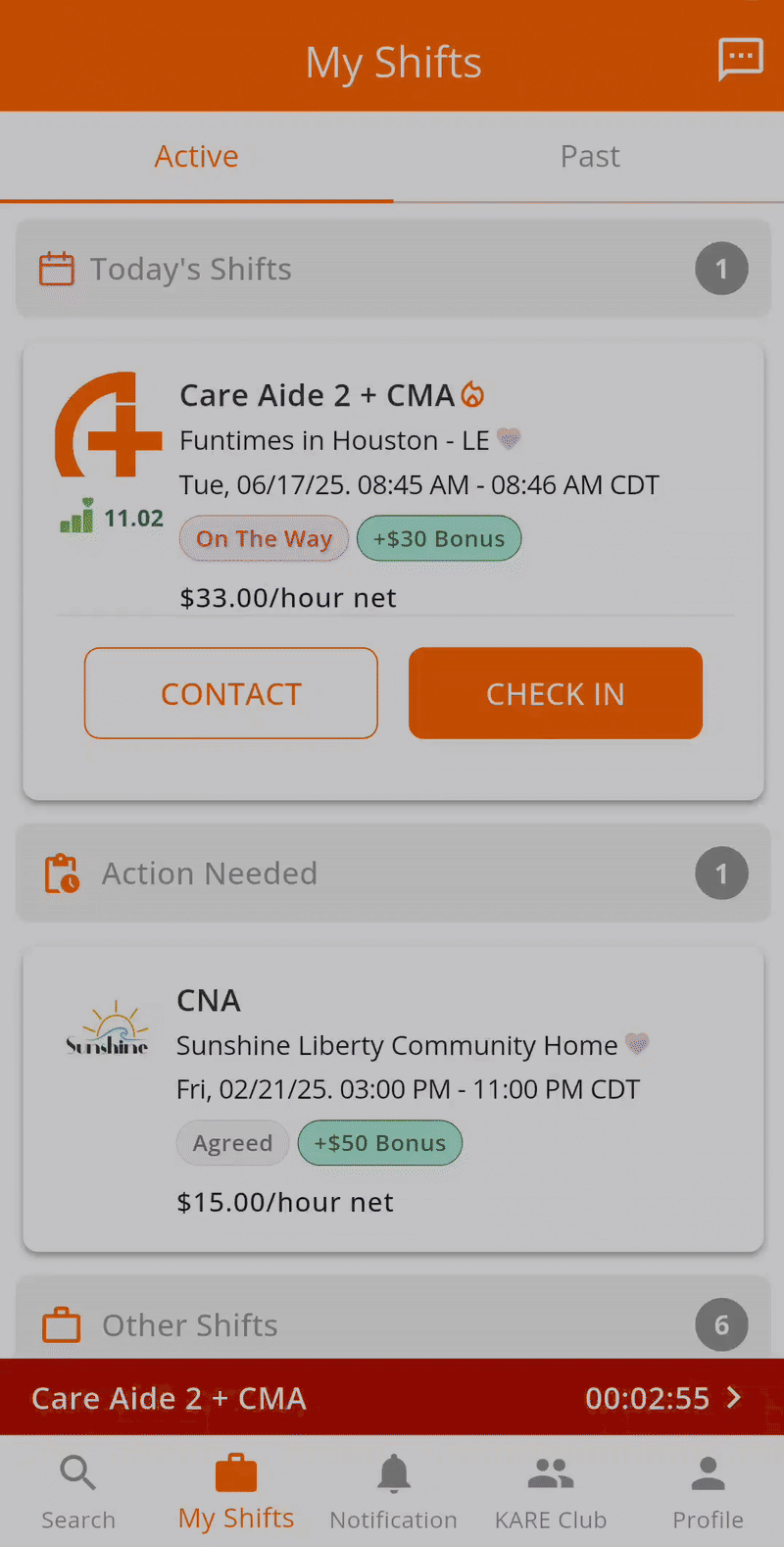The height and width of the screenshot is (1547, 784).
Task: Check in to the Care Aide shift
Action: (x=556, y=693)
